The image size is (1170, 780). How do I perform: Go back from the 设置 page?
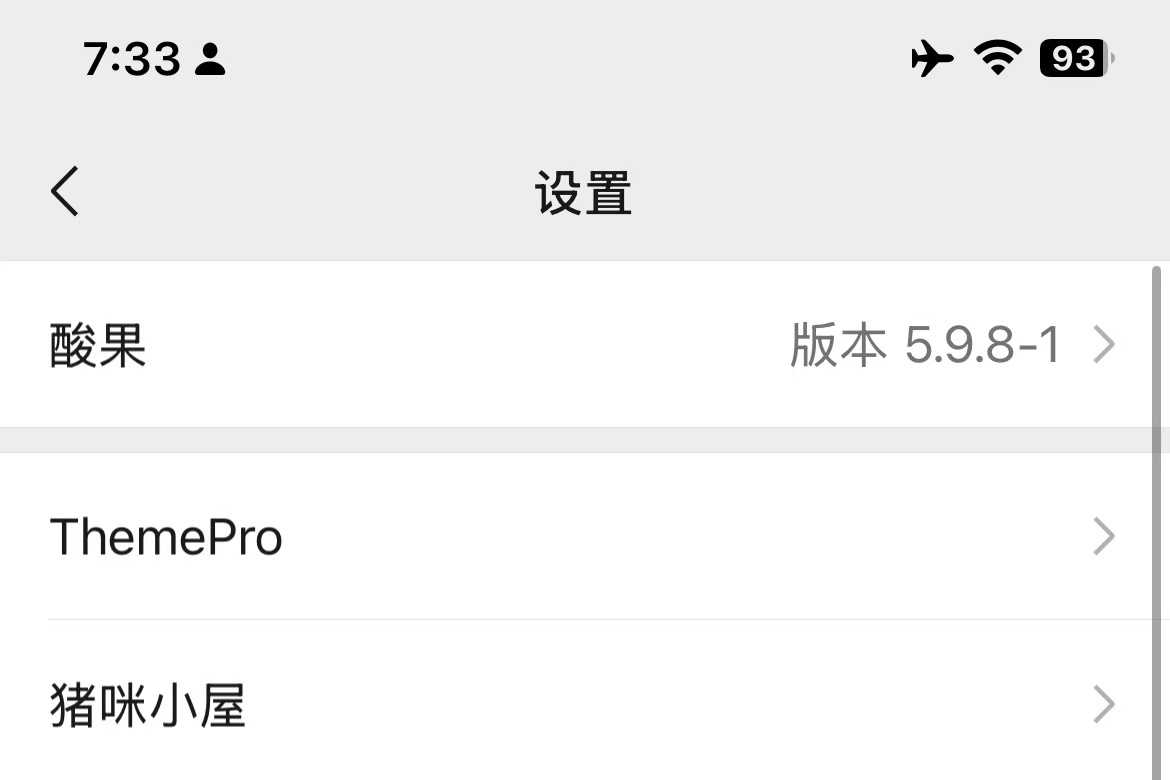tap(66, 191)
